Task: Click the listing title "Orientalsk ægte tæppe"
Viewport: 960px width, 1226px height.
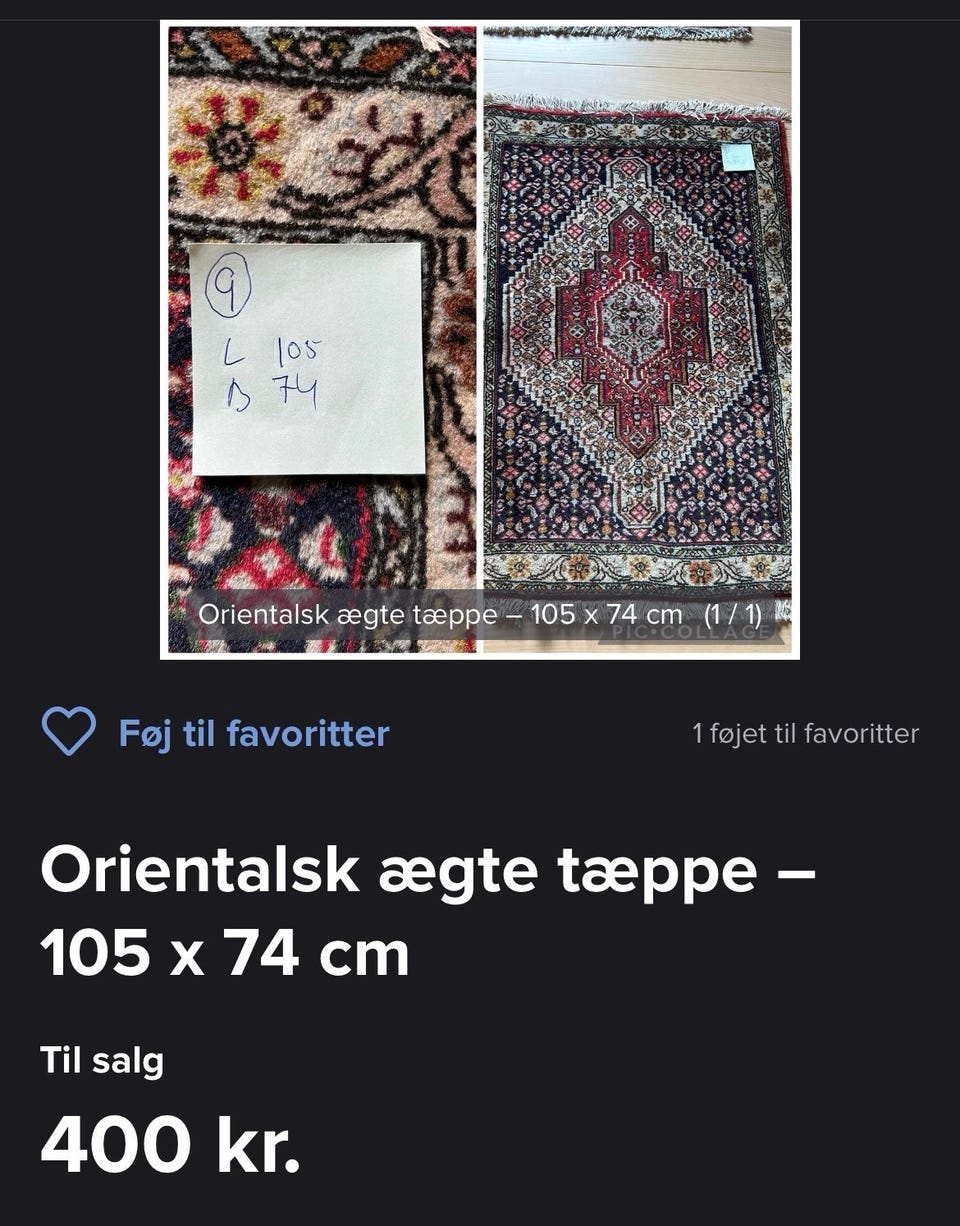Action: click(x=430, y=870)
